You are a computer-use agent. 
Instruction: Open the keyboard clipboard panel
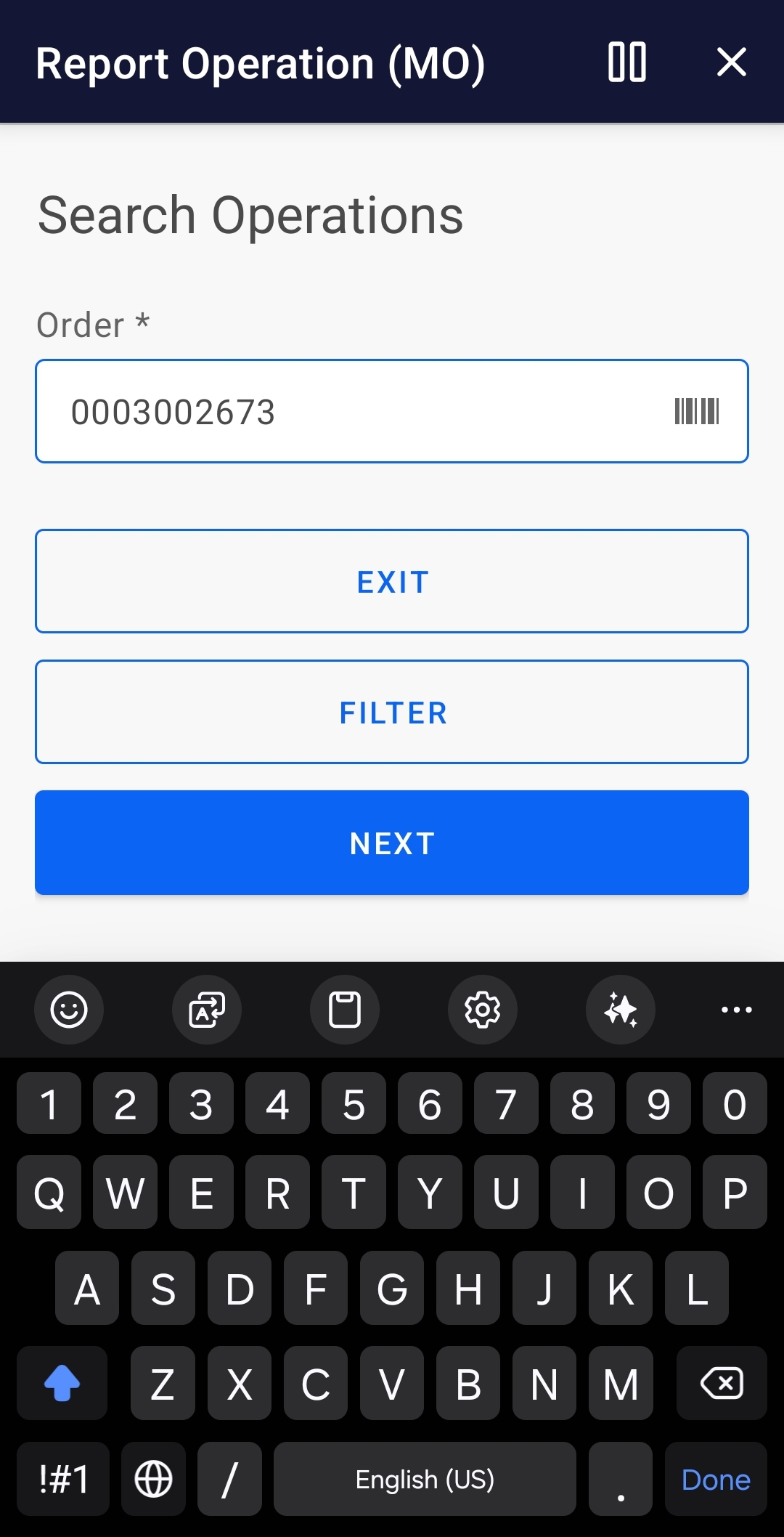tap(344, 1010)
